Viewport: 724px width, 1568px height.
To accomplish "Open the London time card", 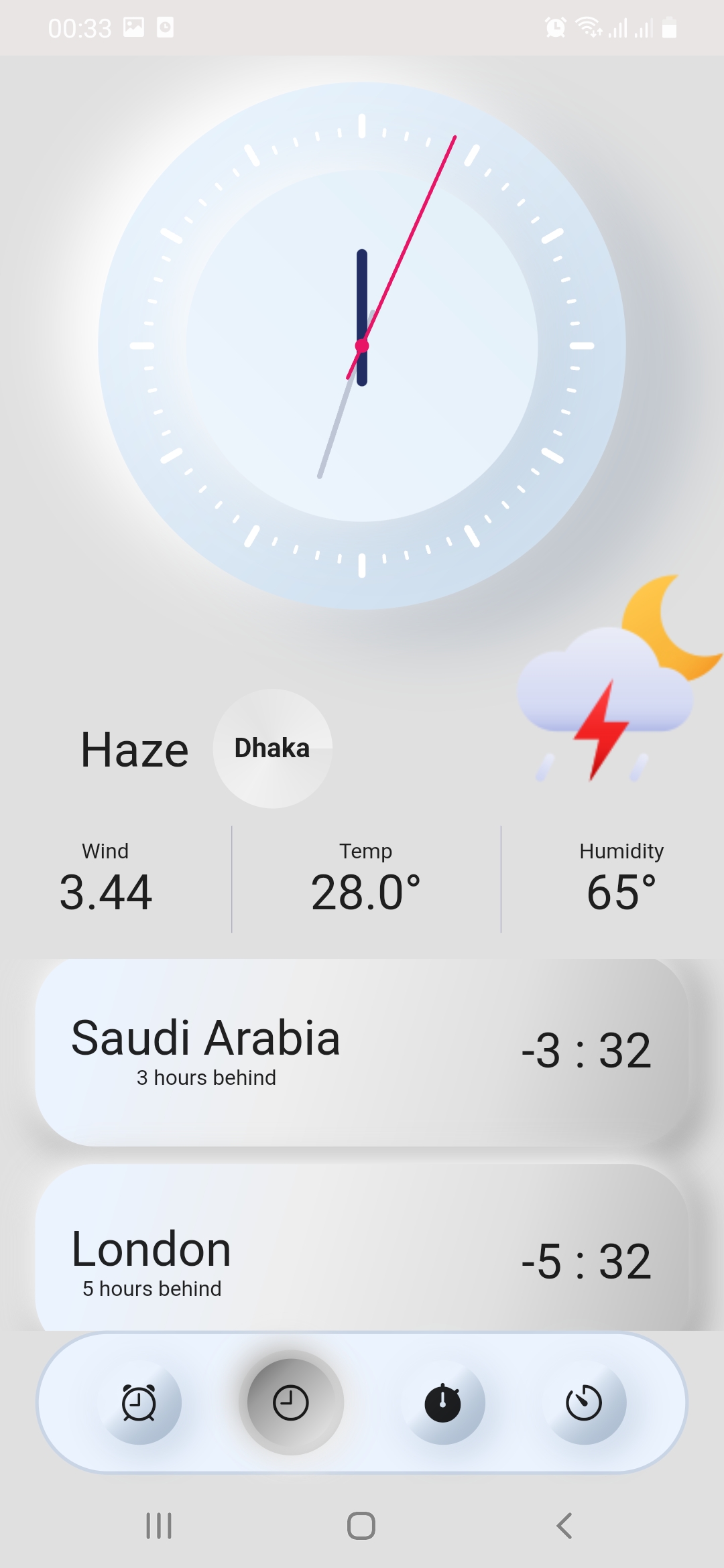I will click(362, 1253).
